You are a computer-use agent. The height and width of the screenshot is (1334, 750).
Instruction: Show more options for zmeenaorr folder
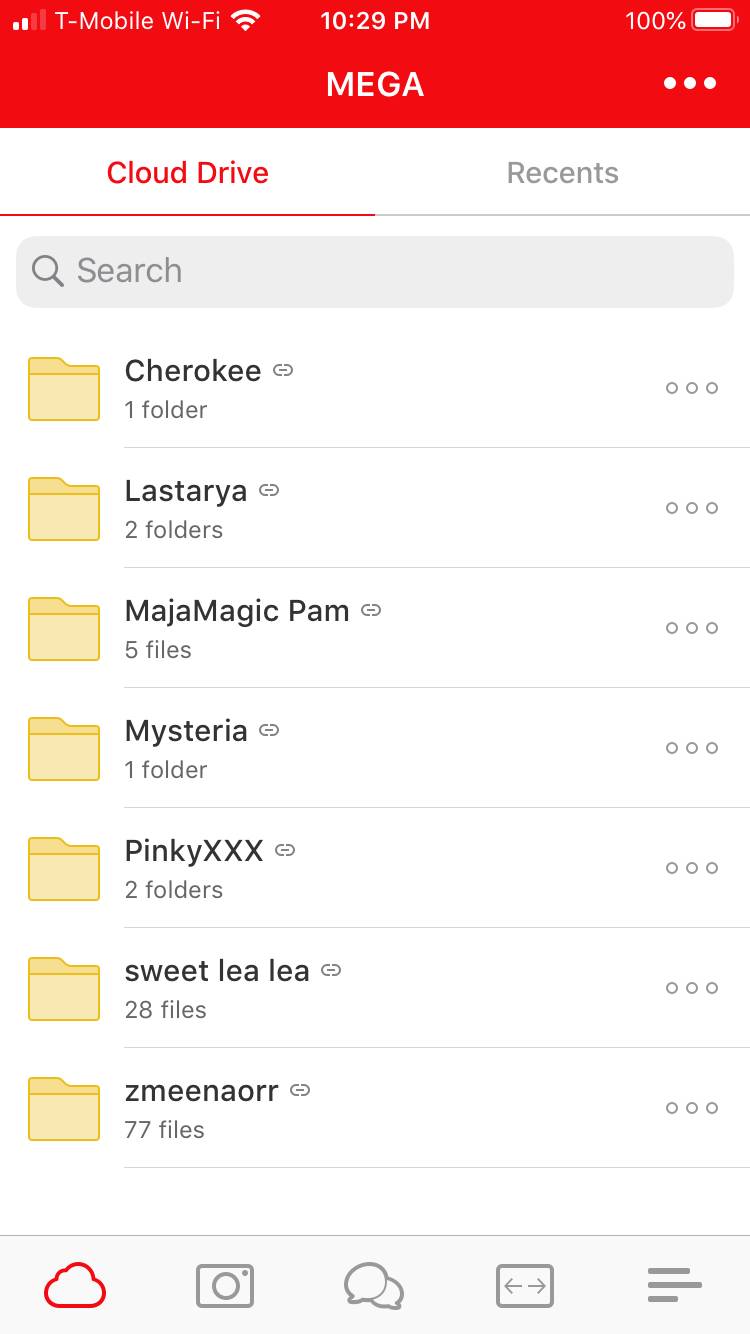click(692, 1108)
